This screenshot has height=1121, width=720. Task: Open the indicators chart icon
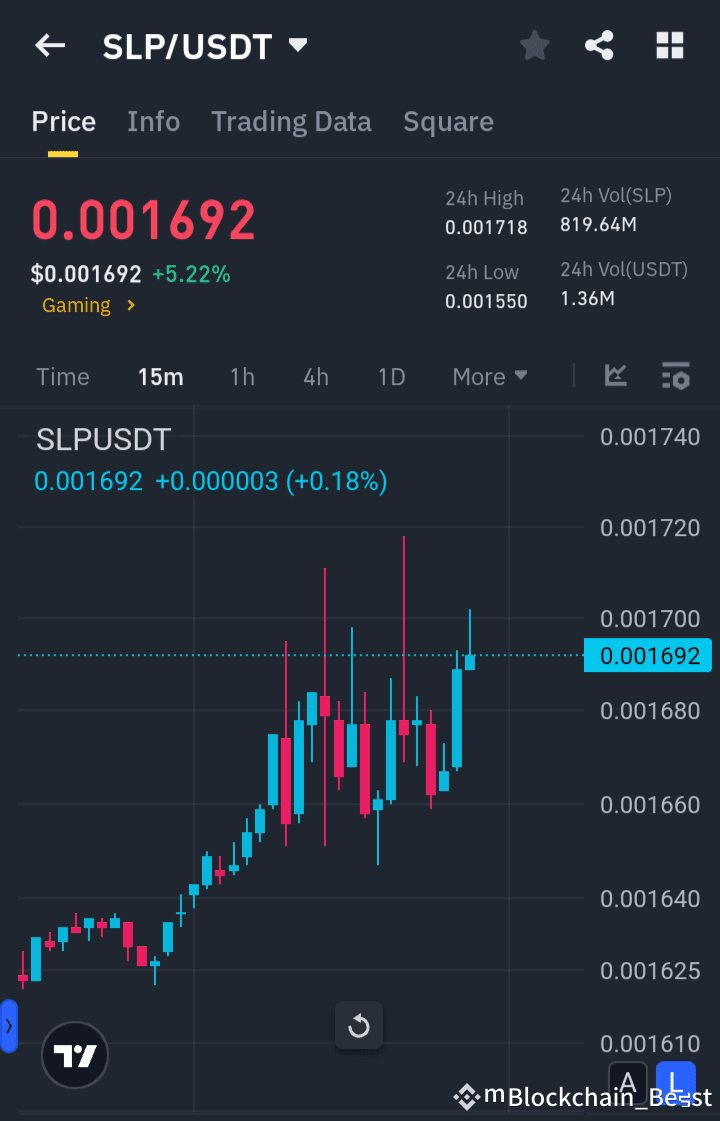click(616, 377)
